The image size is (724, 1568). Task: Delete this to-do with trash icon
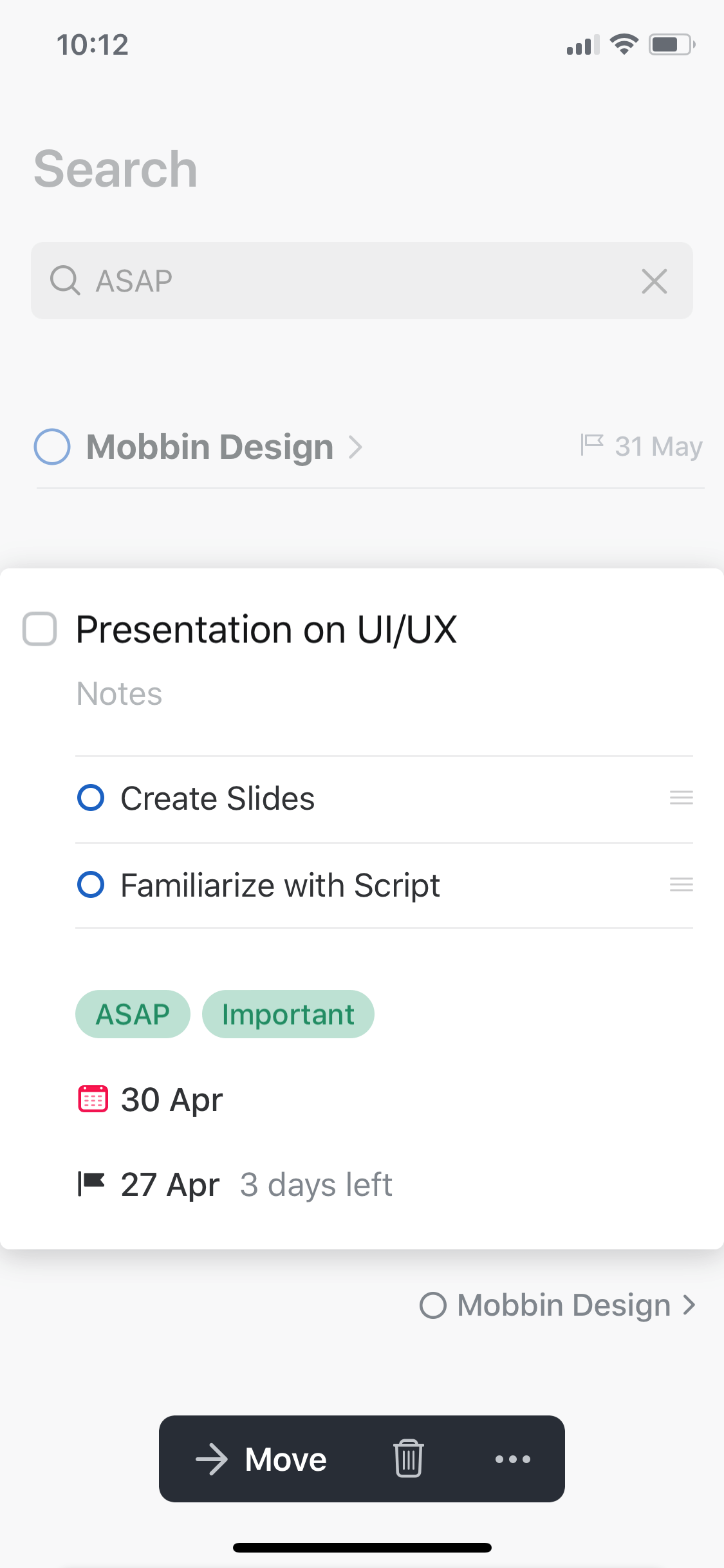(408, 1459)
